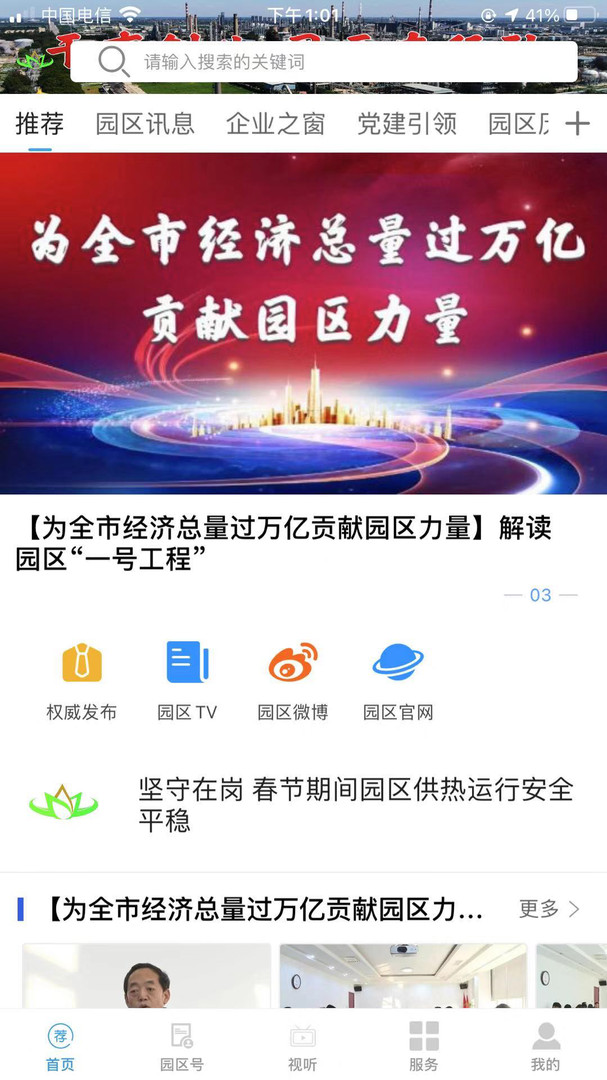The height and width of the screenshot is (1080, 607).
Task: Read the 坚守在岗 春节期间园区供热 news item
Action: coord(355,805)
